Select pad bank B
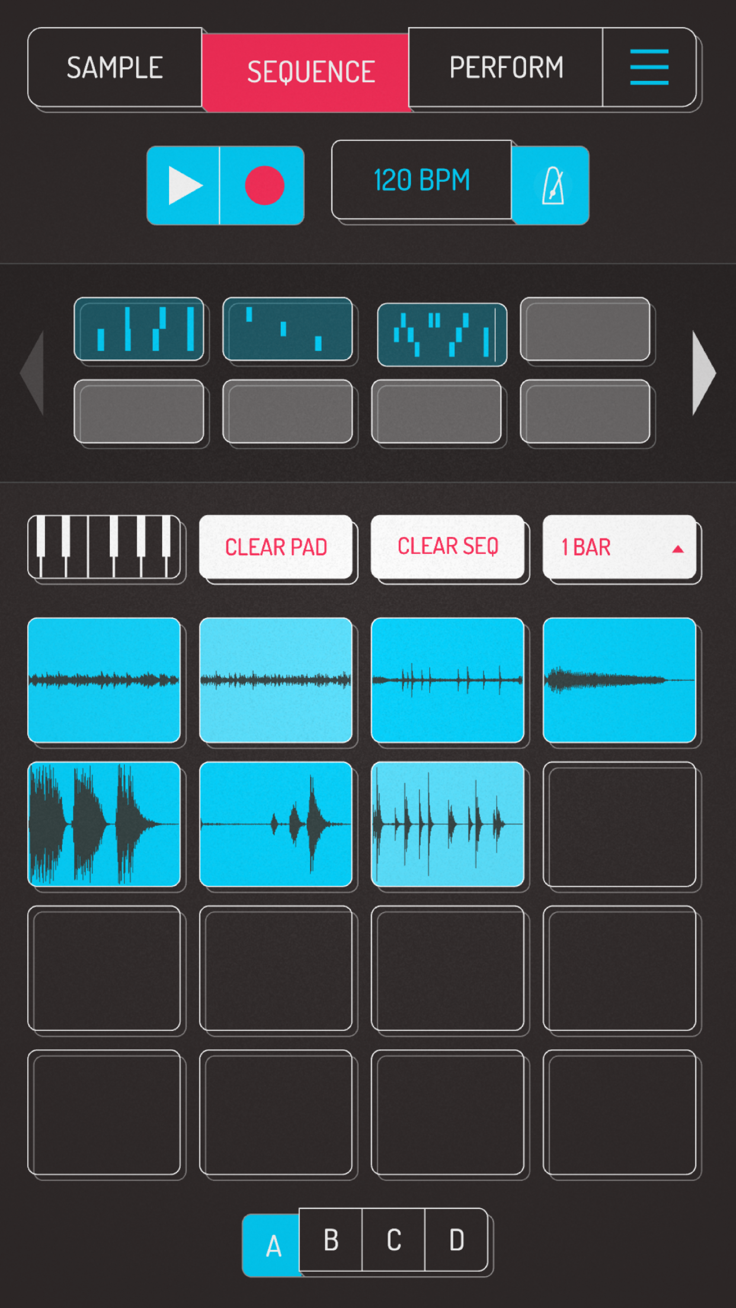The width and height of the screenshot is (736, 1308). click(331, 1240)
